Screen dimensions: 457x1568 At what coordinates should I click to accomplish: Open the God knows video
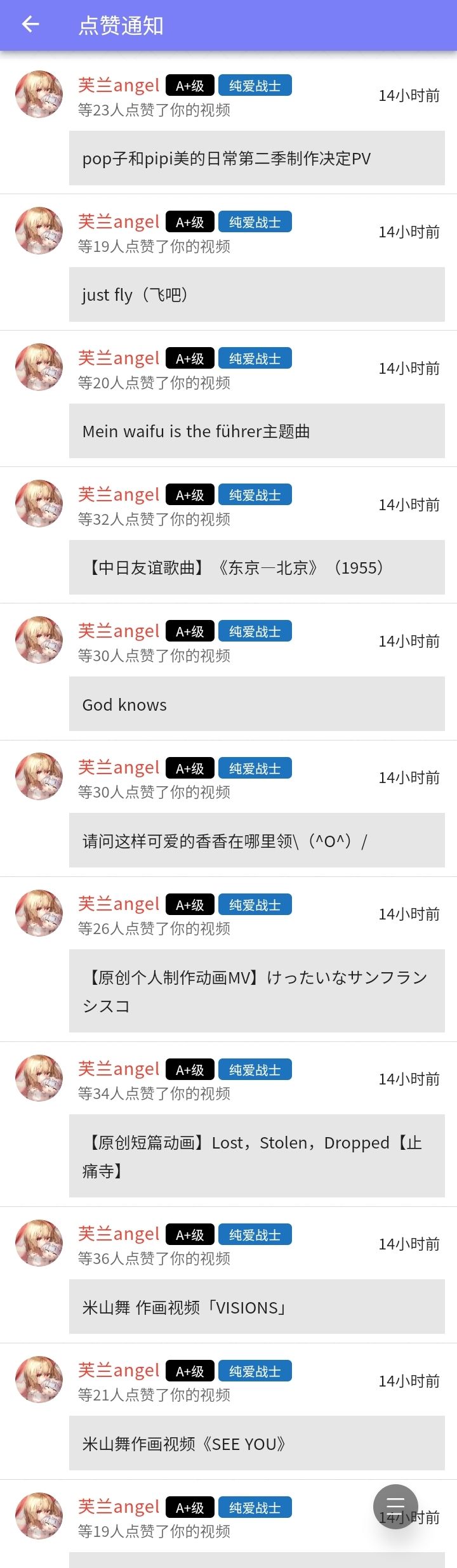256,704
